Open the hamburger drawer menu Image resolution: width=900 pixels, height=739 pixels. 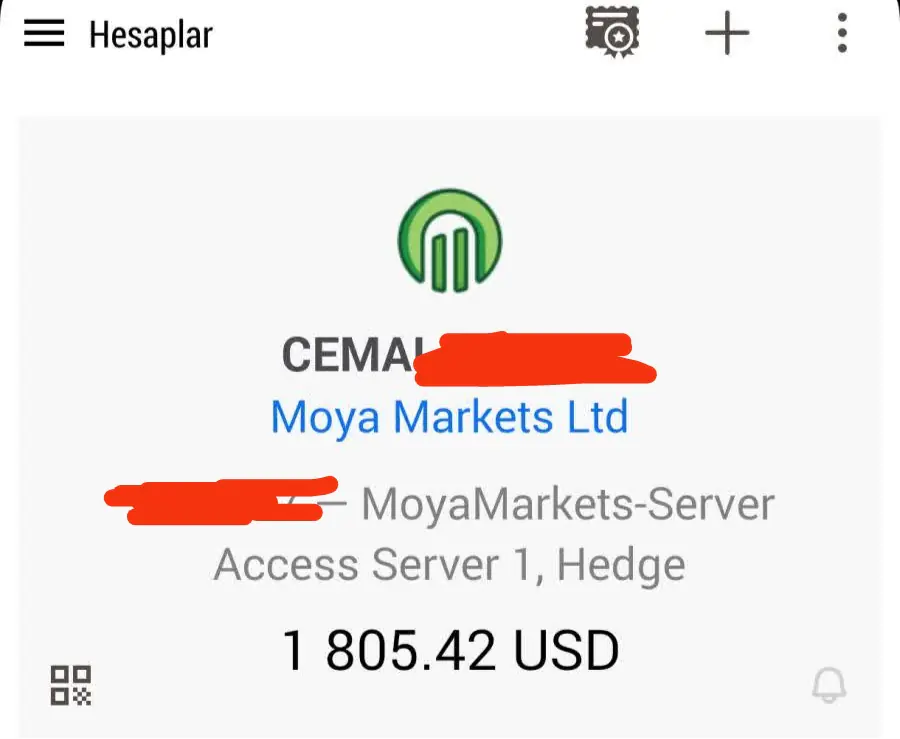coord(44,35)
